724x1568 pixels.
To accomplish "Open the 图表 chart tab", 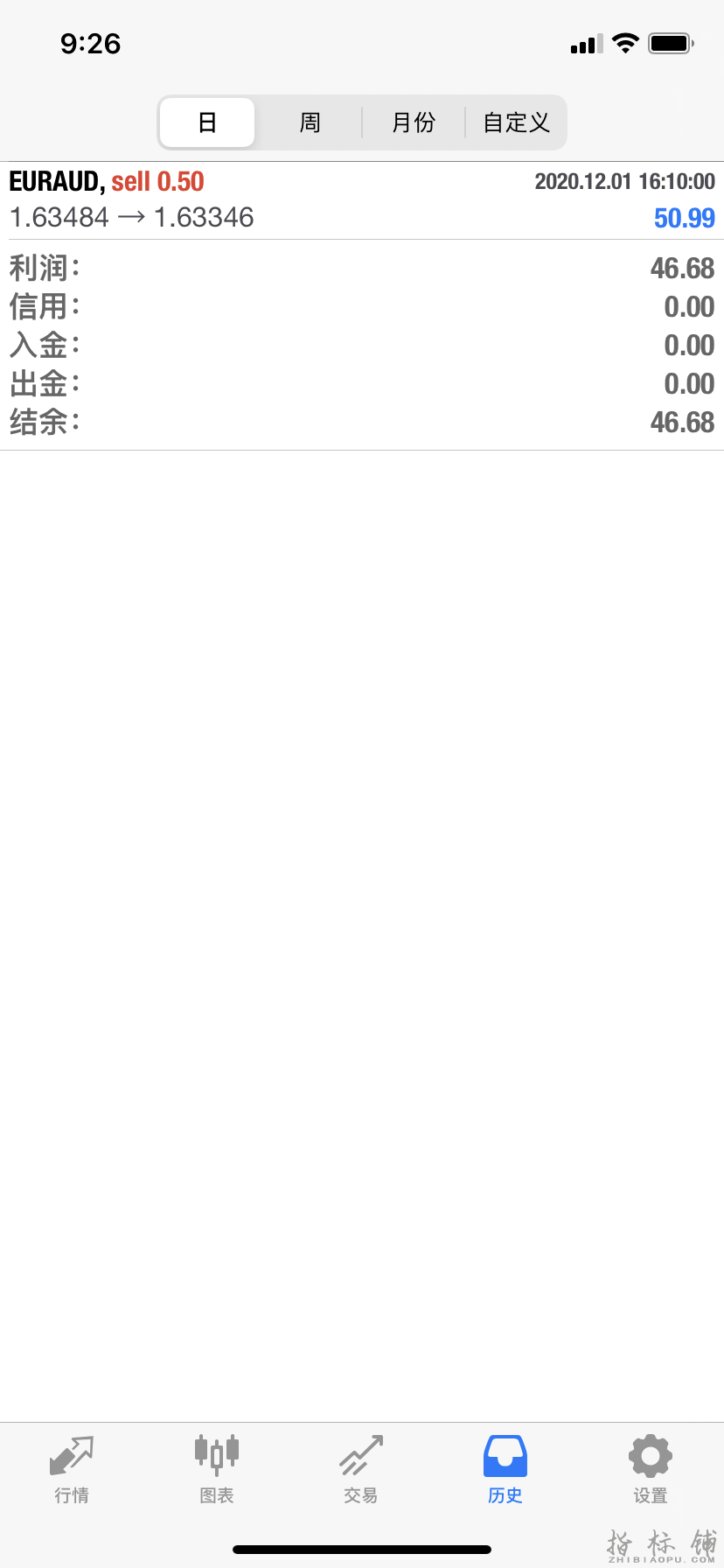I will click(x=217, y=1470).
